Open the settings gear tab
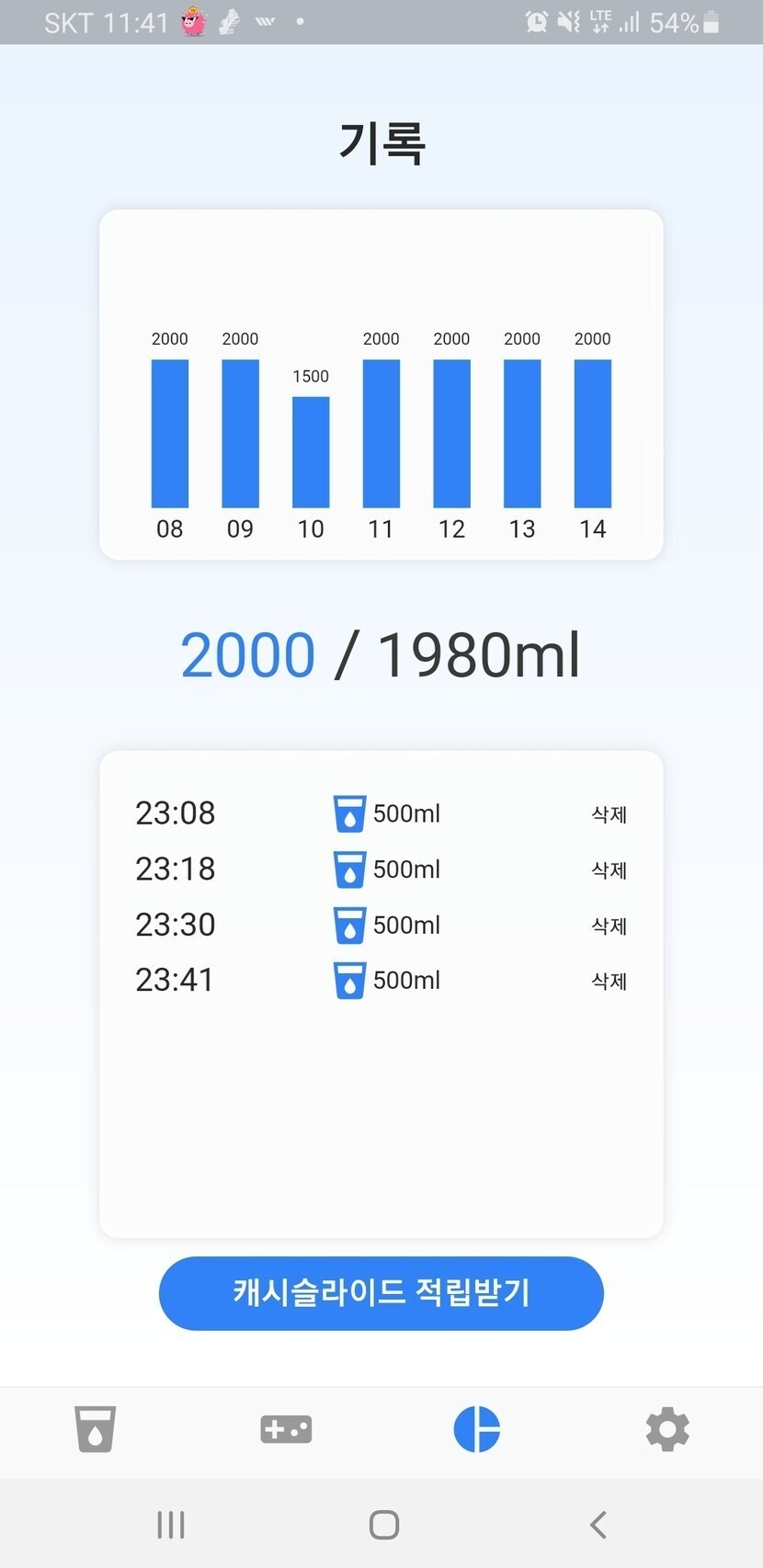The height and width of the screenshot is (1568, 763). coord(667,1429)
